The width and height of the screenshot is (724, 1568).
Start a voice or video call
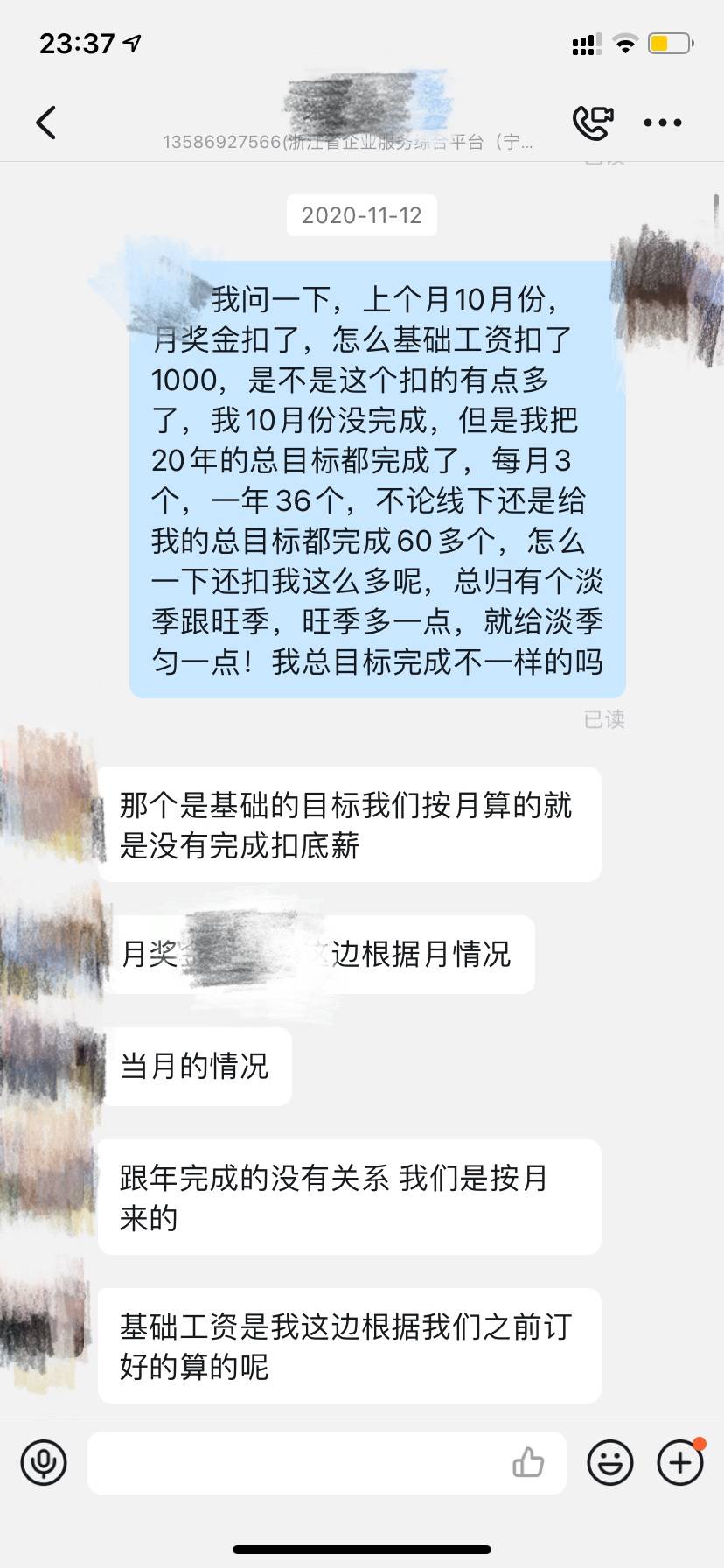pos(592,122)
